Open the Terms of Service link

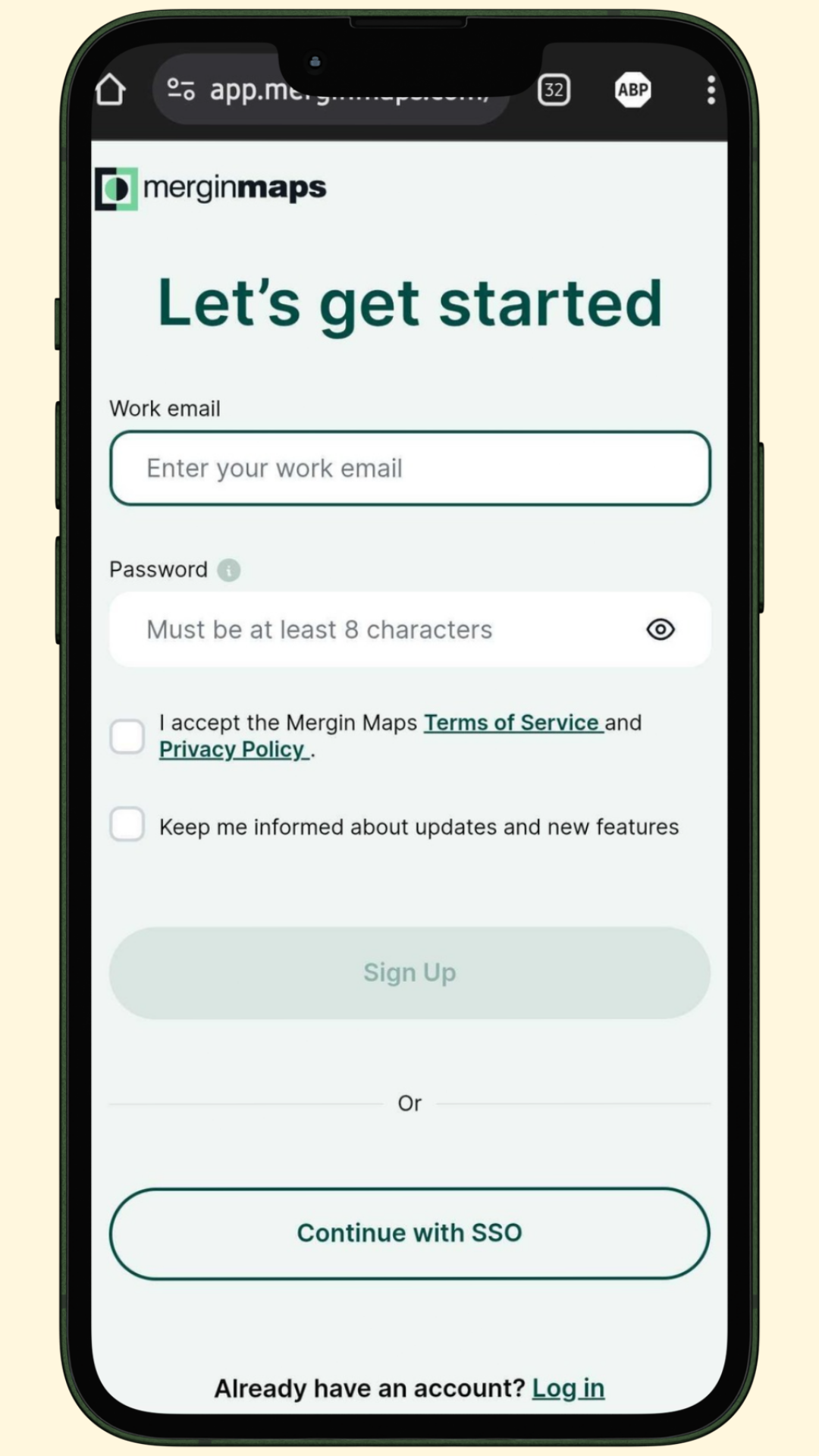click(x=512, y=723)
